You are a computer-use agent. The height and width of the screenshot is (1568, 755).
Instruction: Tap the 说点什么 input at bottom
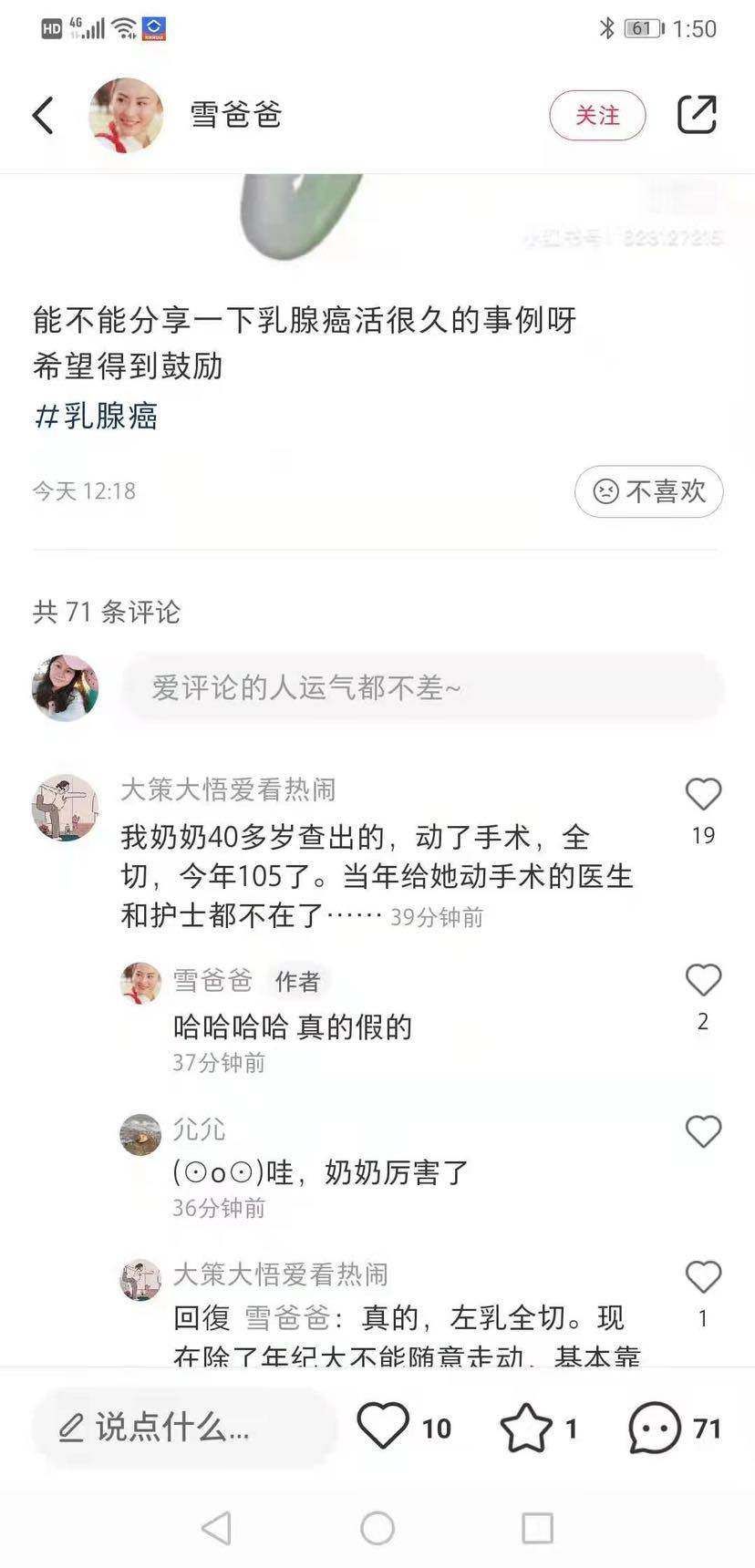(182, 1428)
